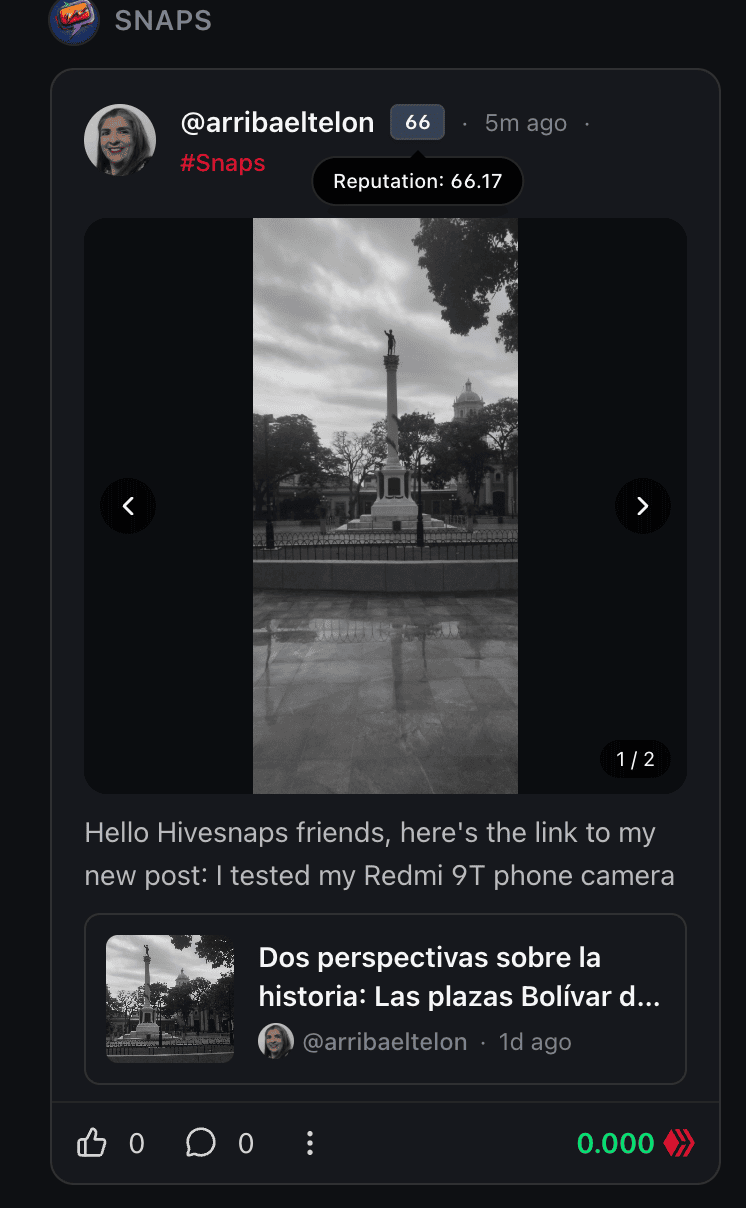Go to the previous carousel image
Viewport: 746px width, 1208px height.
[128, 506]
